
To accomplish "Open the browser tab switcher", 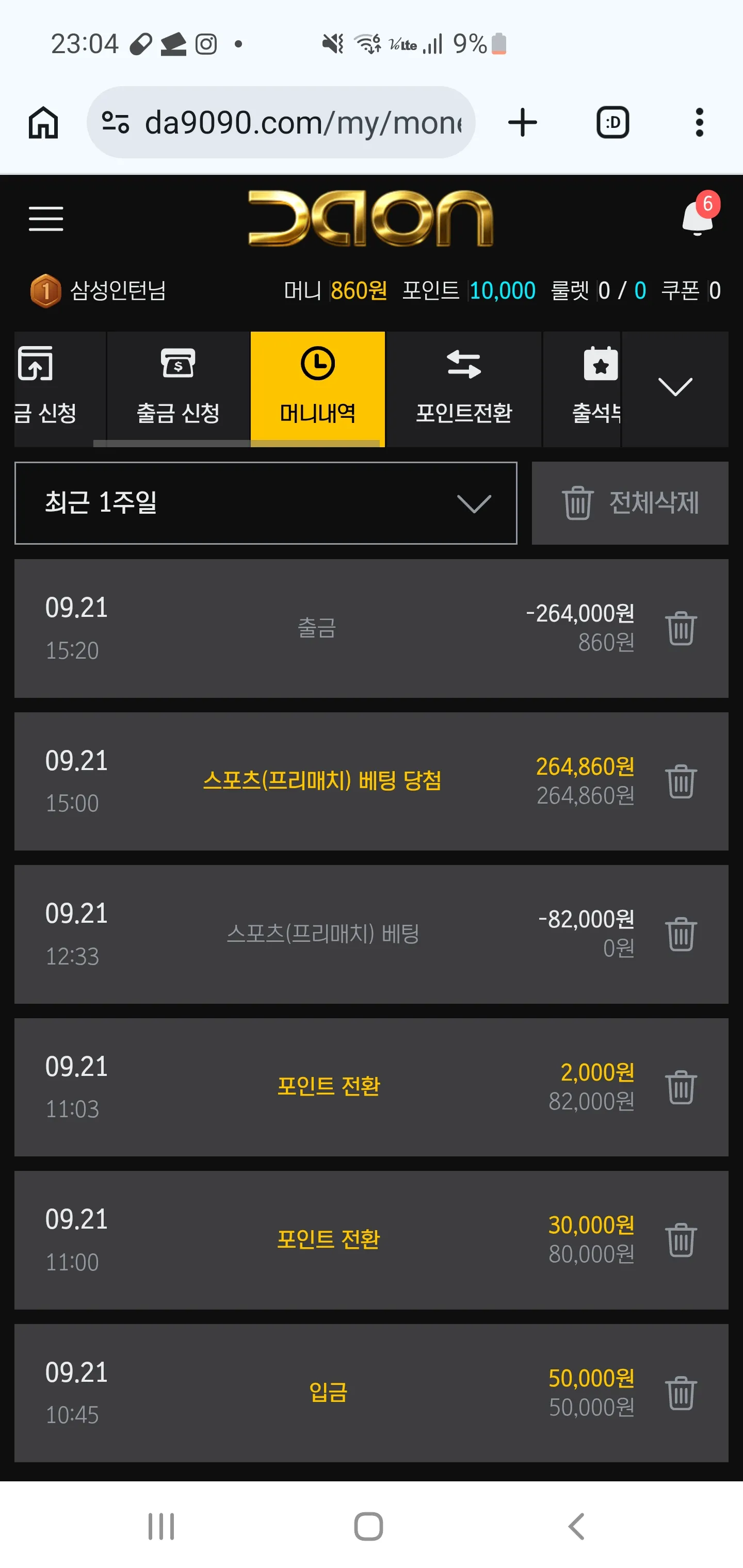I will pos(612,122).
